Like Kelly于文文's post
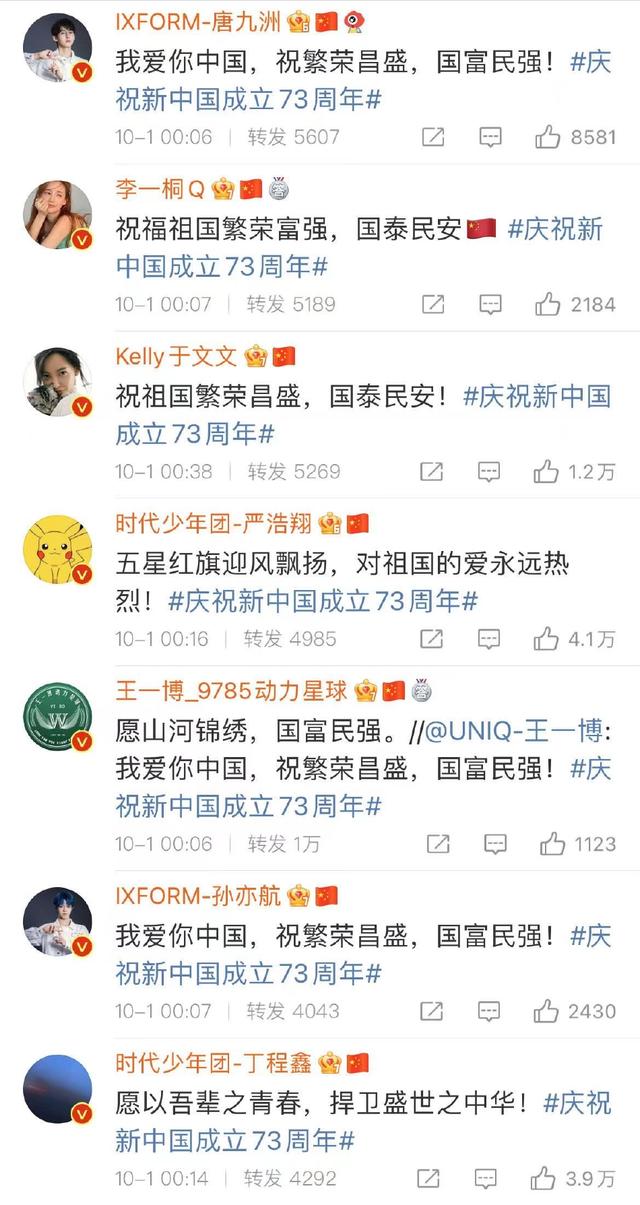This screenshot has height=1205, width=640. pyautogui.click(x=547, y=471)
